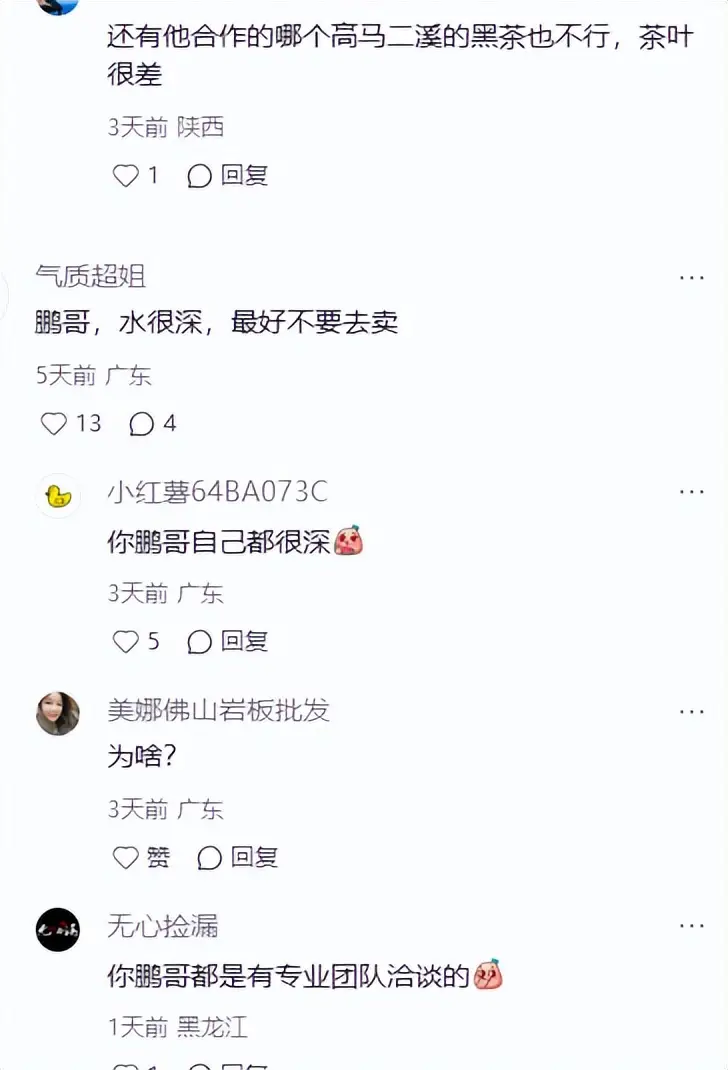The width and height of the screenshot is (728, 1070).
Task: Open more options on 气质超姐's comment
Action: (692, 278)
